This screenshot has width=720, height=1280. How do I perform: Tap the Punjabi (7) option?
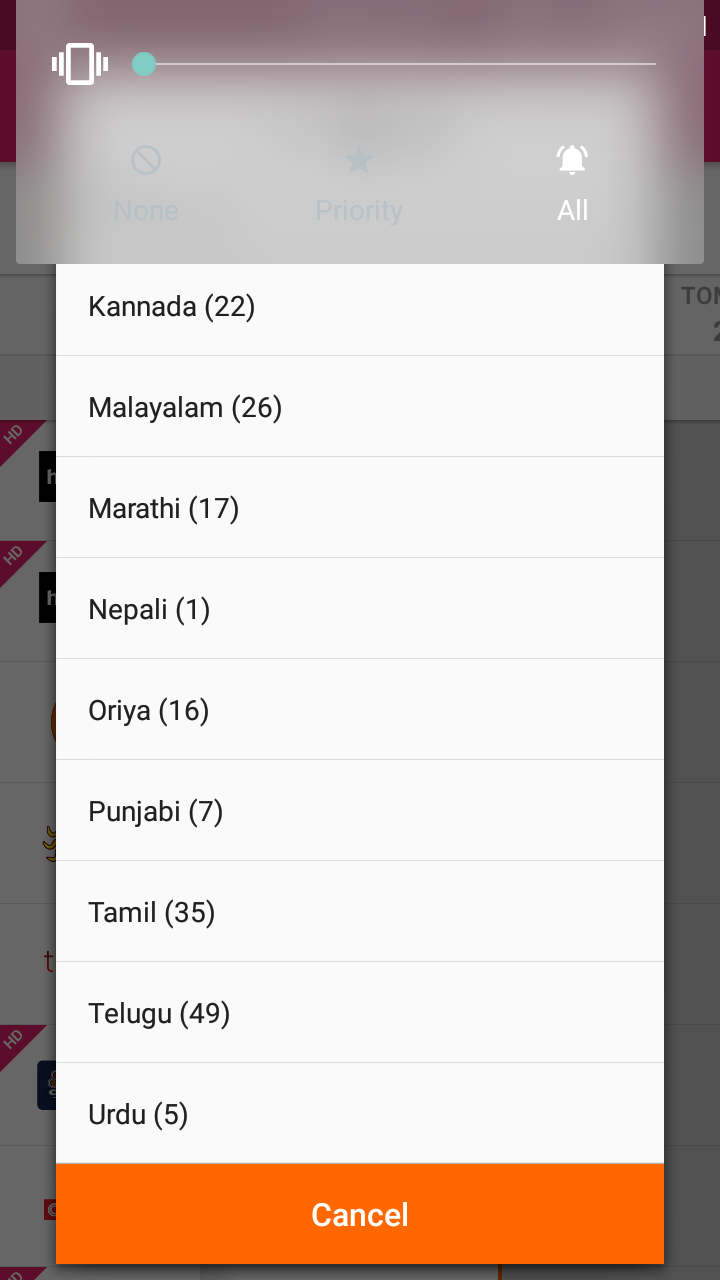tap(360, 810)
